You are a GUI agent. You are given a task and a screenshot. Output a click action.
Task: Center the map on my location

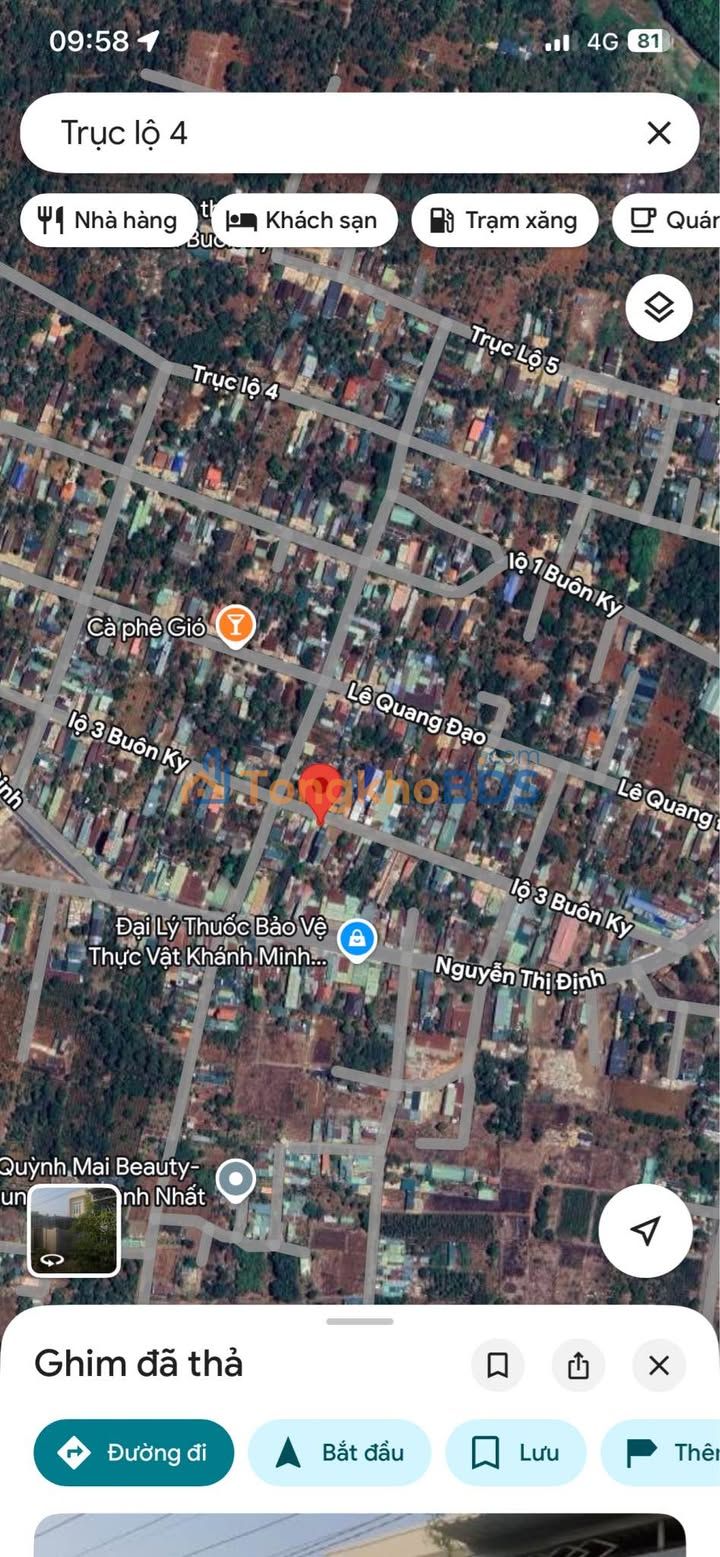point(646,1231)
